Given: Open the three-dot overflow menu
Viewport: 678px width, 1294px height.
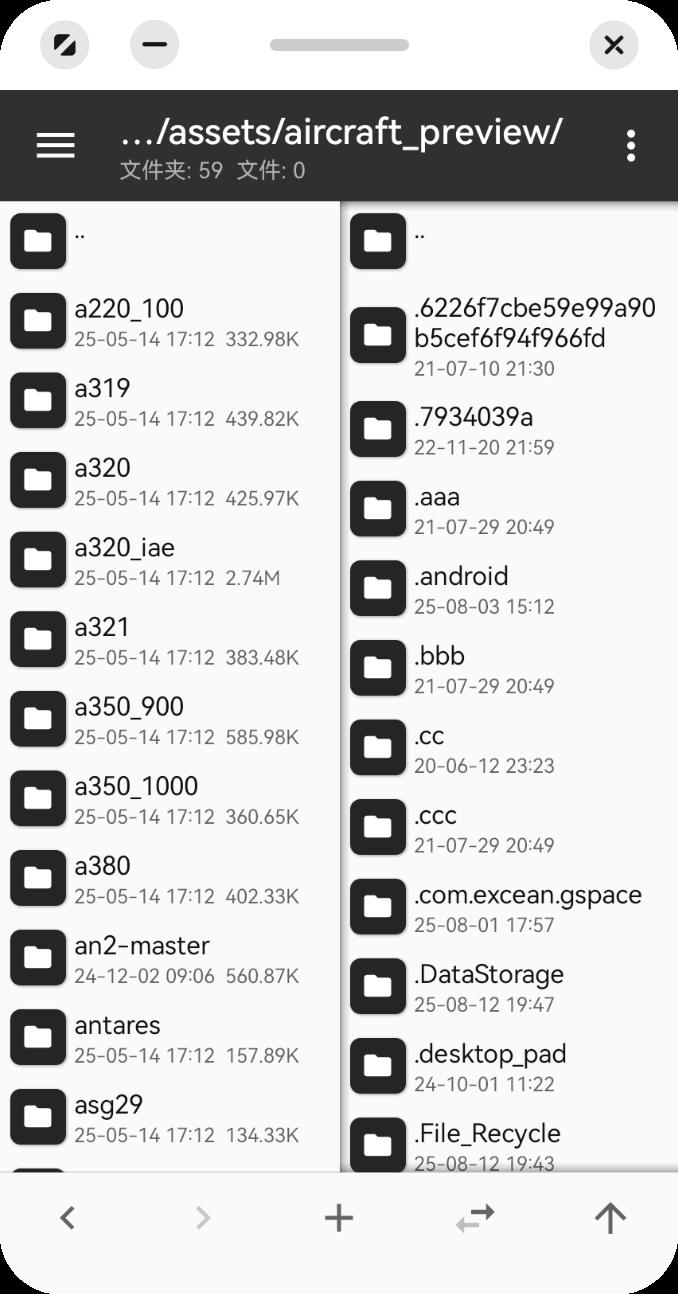Looking at the screenshot, I should tap(631, 146).
